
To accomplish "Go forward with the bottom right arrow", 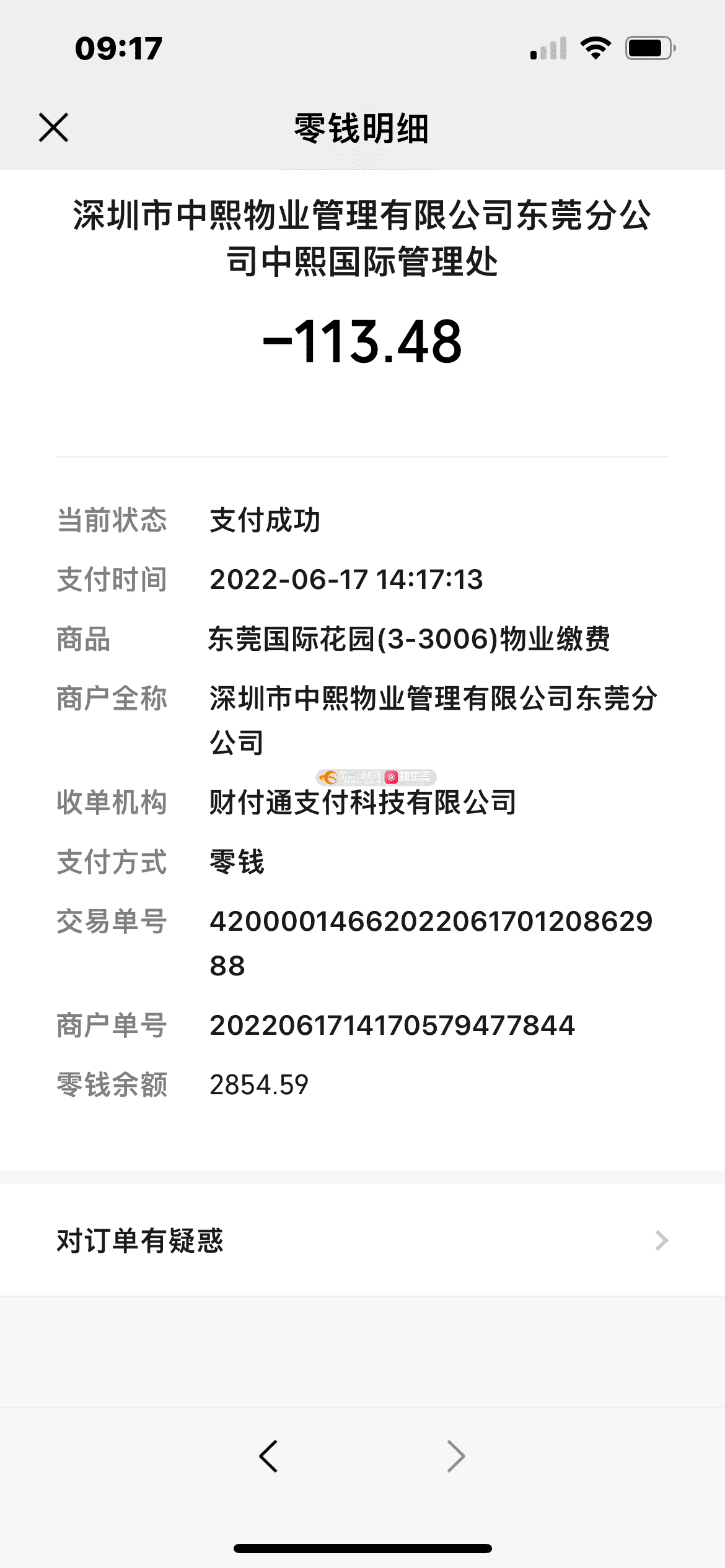I will pos(456,1456).
